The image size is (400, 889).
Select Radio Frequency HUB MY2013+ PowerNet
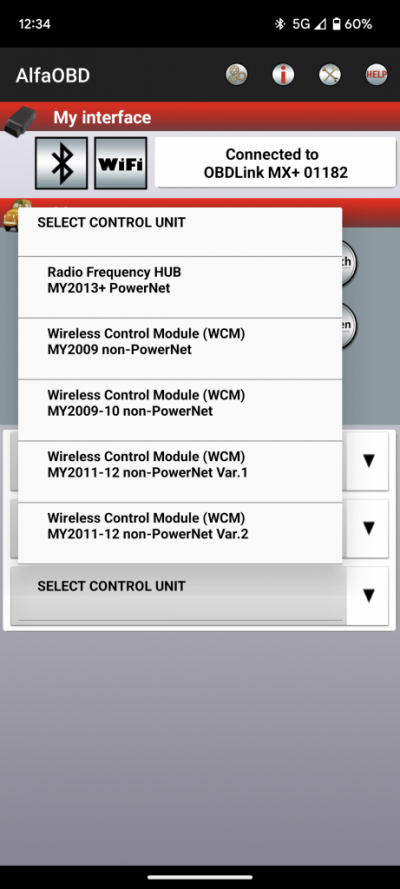180,287
